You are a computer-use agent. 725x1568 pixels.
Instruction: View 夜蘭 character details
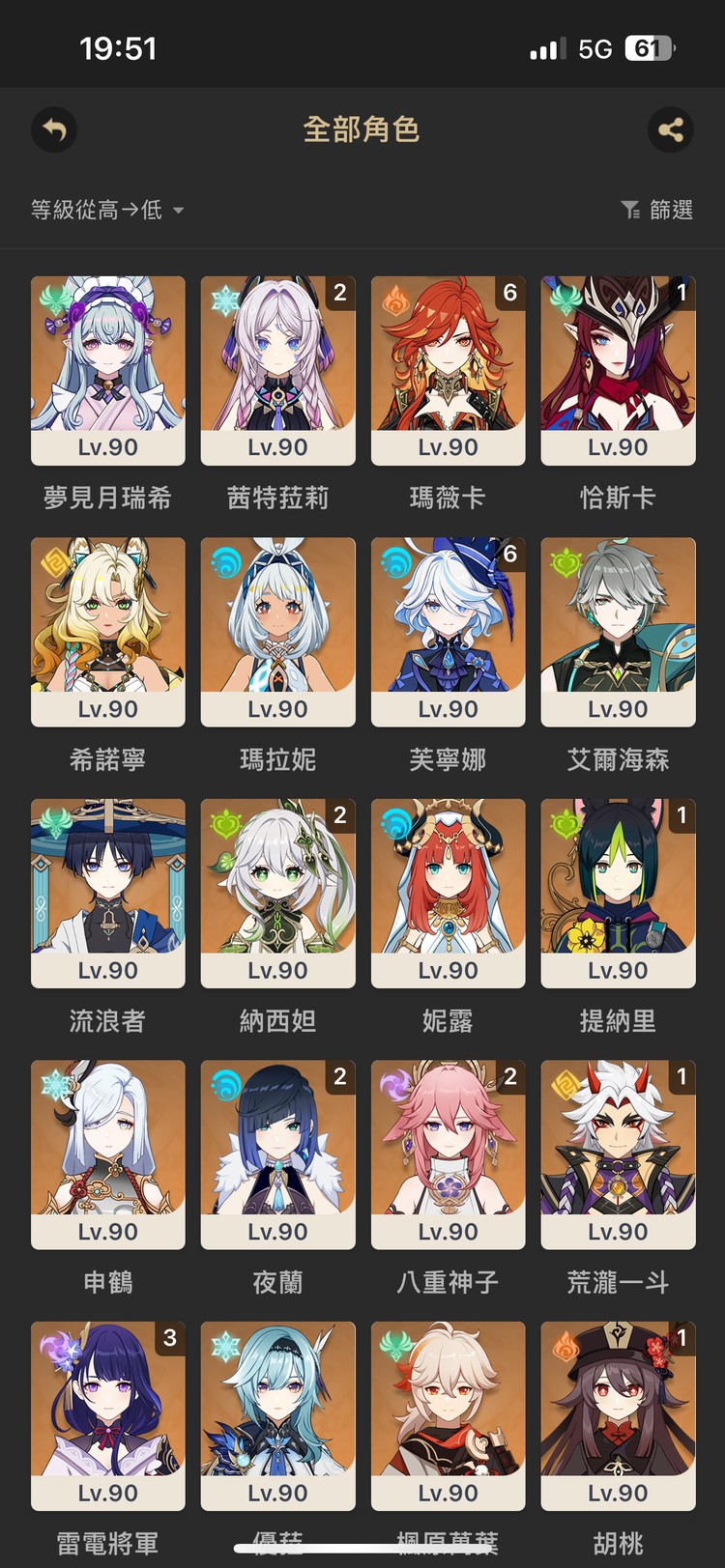[x=277, y=1154]
